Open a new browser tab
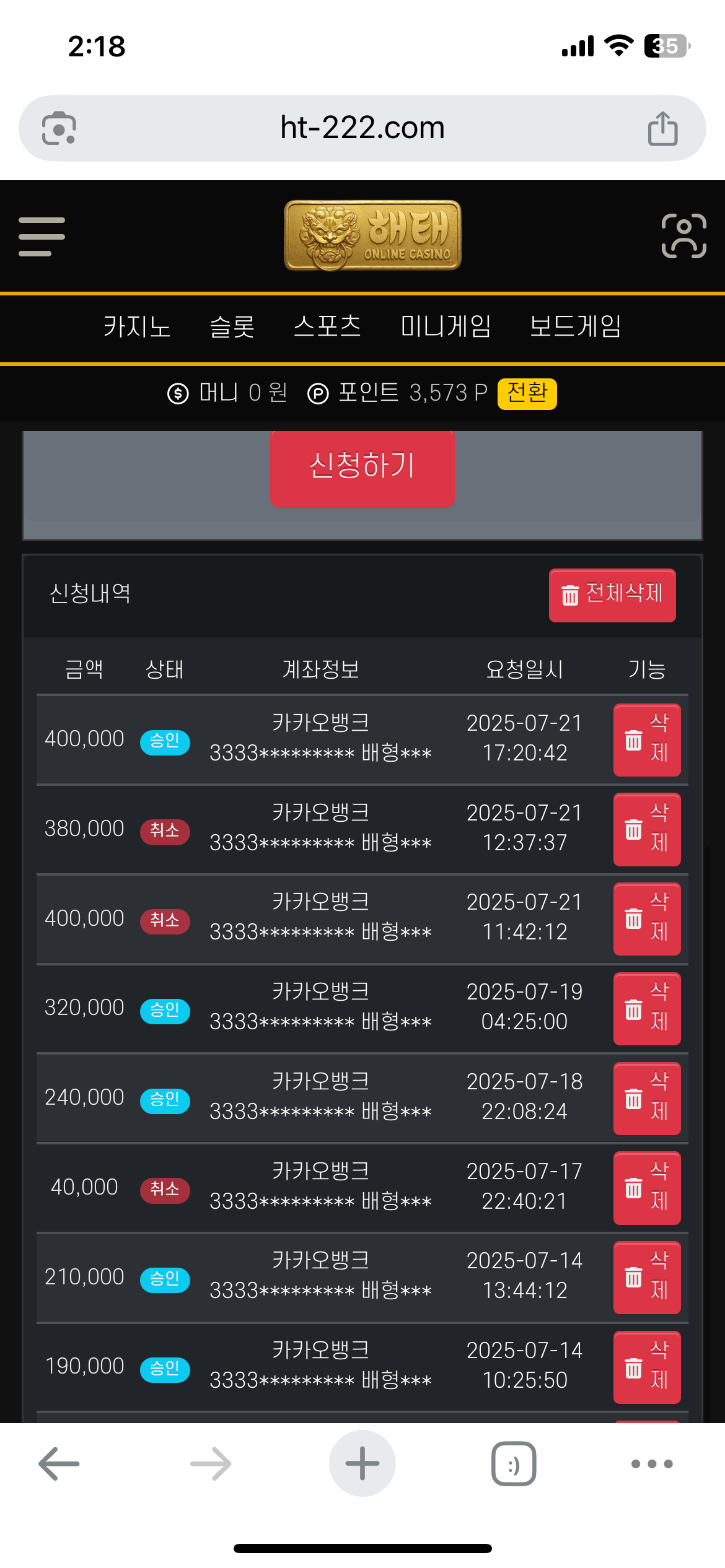This screenshot has height=1568, width=725. [362, 1463]
